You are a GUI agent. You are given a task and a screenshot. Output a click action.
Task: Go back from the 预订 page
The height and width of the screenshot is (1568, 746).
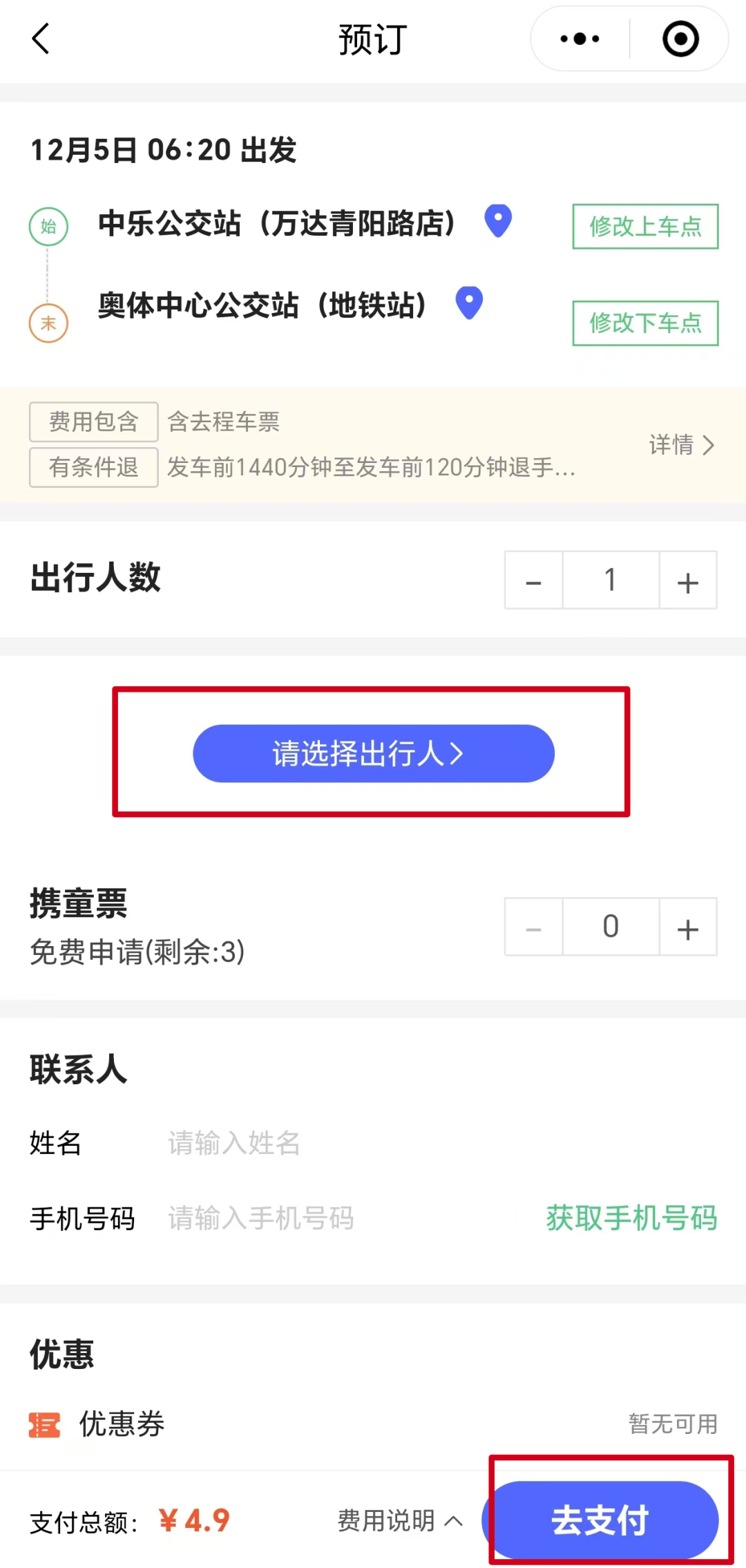click(x=41, y=39)
